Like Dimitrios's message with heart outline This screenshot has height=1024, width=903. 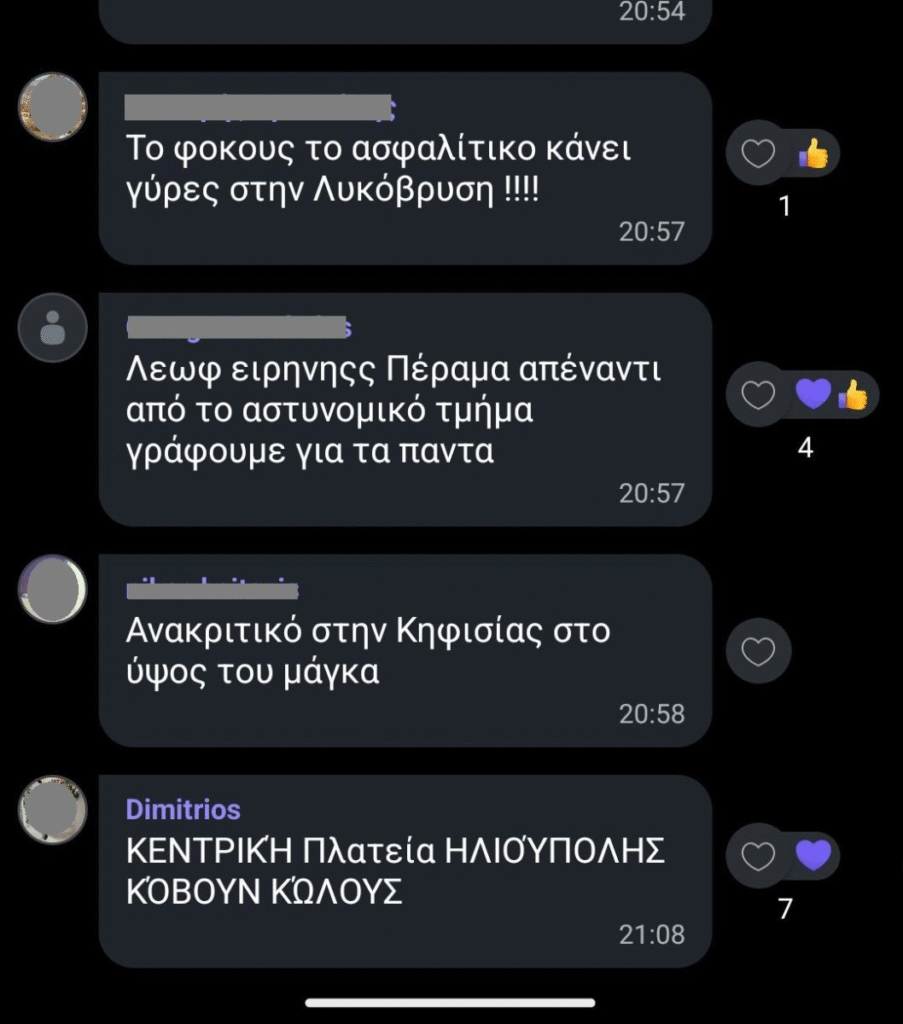pyautogui.click(x=759, y=856)
